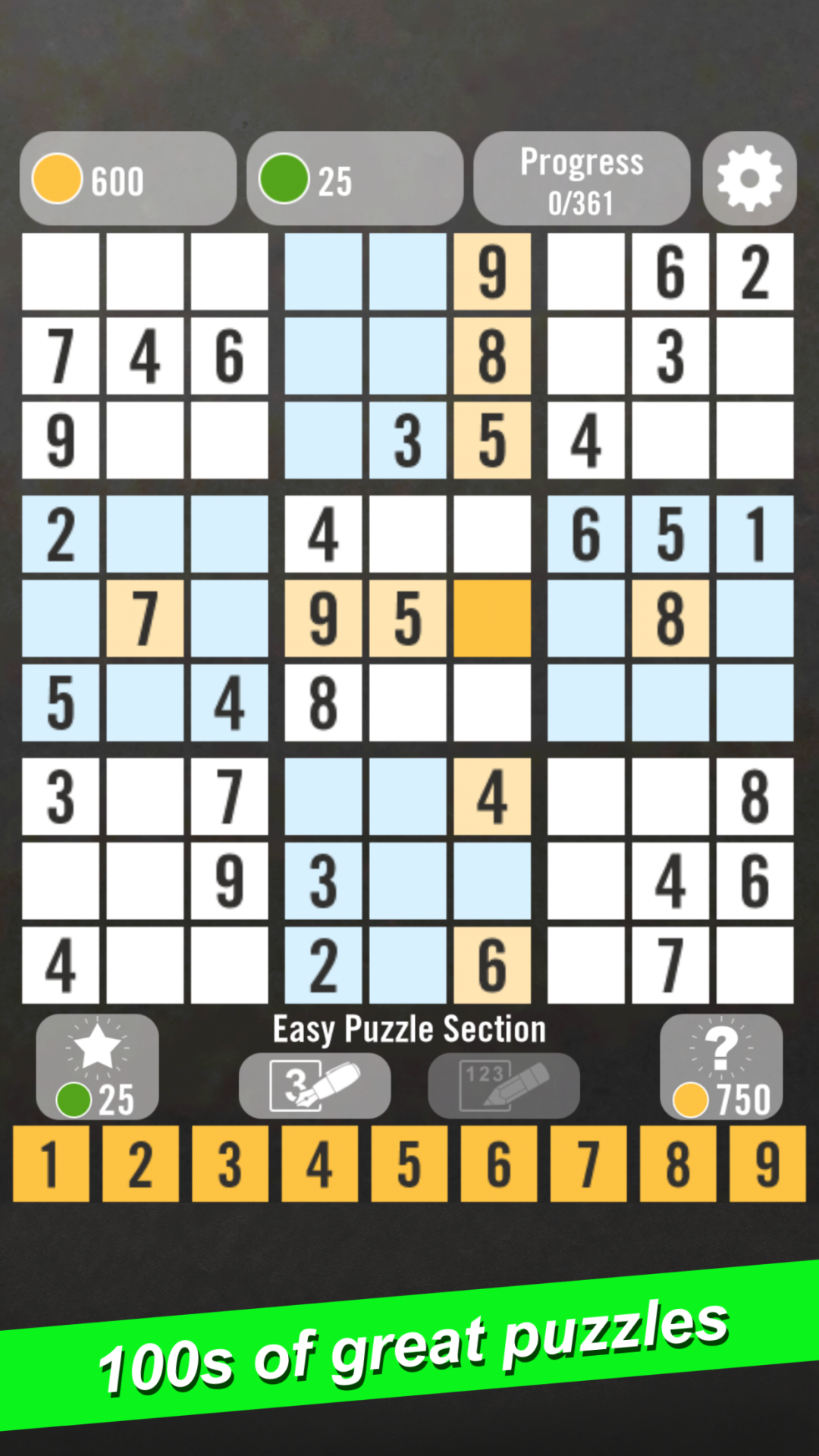
Task: Enter number 1 from the number pad
Action: 51,1163
